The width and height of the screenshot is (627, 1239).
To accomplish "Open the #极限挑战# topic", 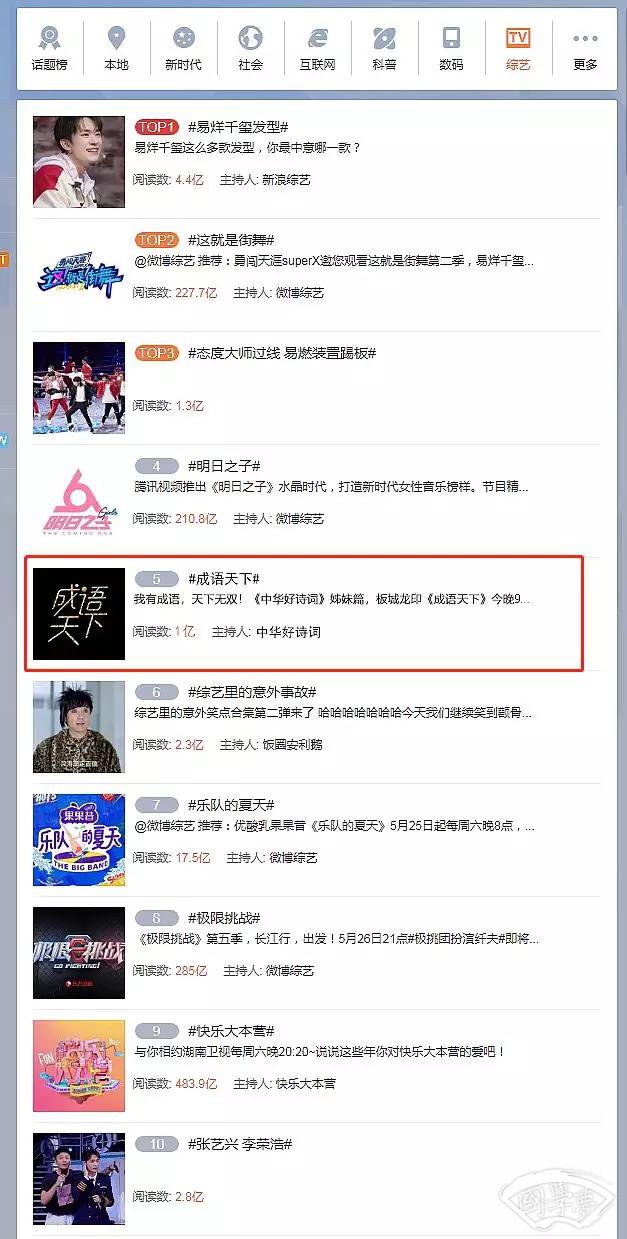I will [x=224, y=918].
